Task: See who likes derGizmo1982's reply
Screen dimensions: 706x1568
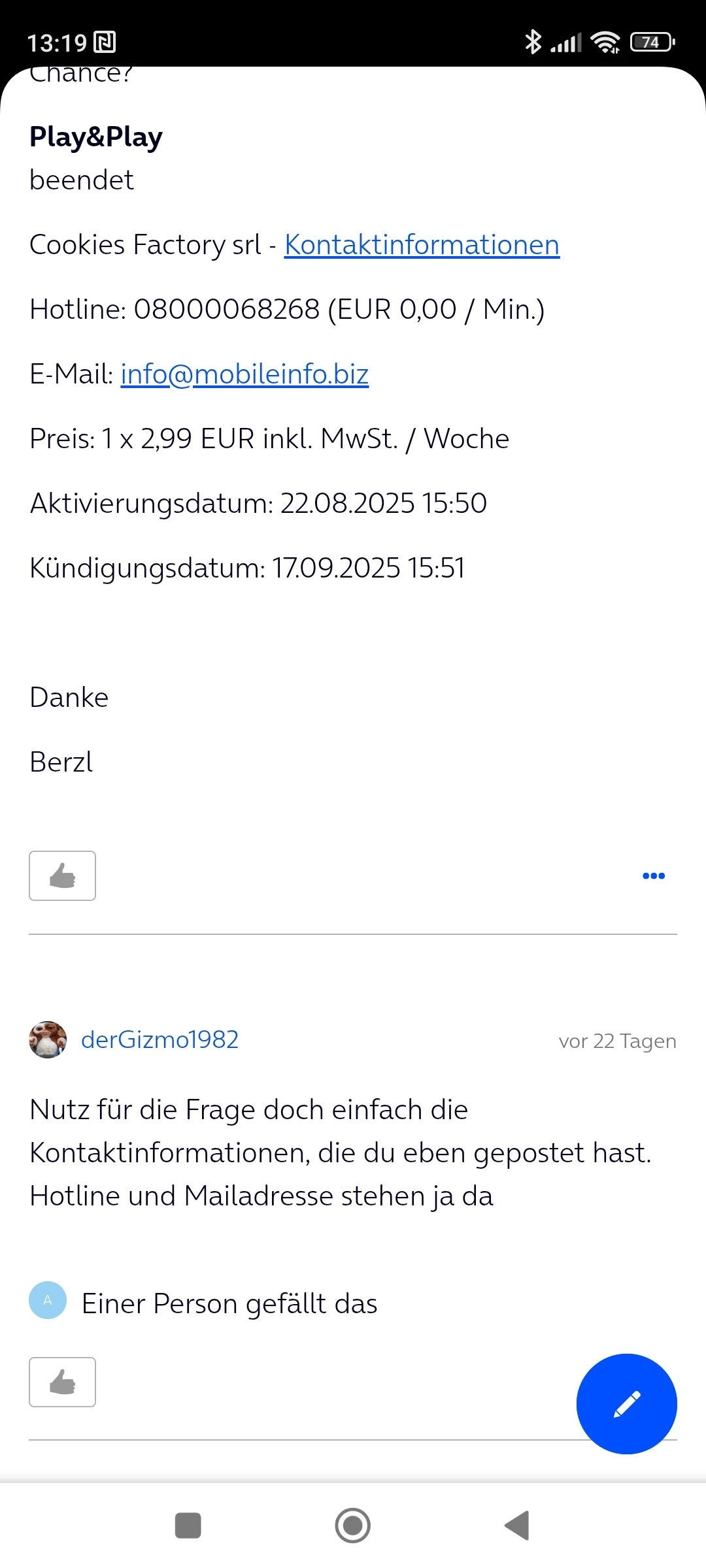Action: pyautogui.click(x=229, y=1303)
